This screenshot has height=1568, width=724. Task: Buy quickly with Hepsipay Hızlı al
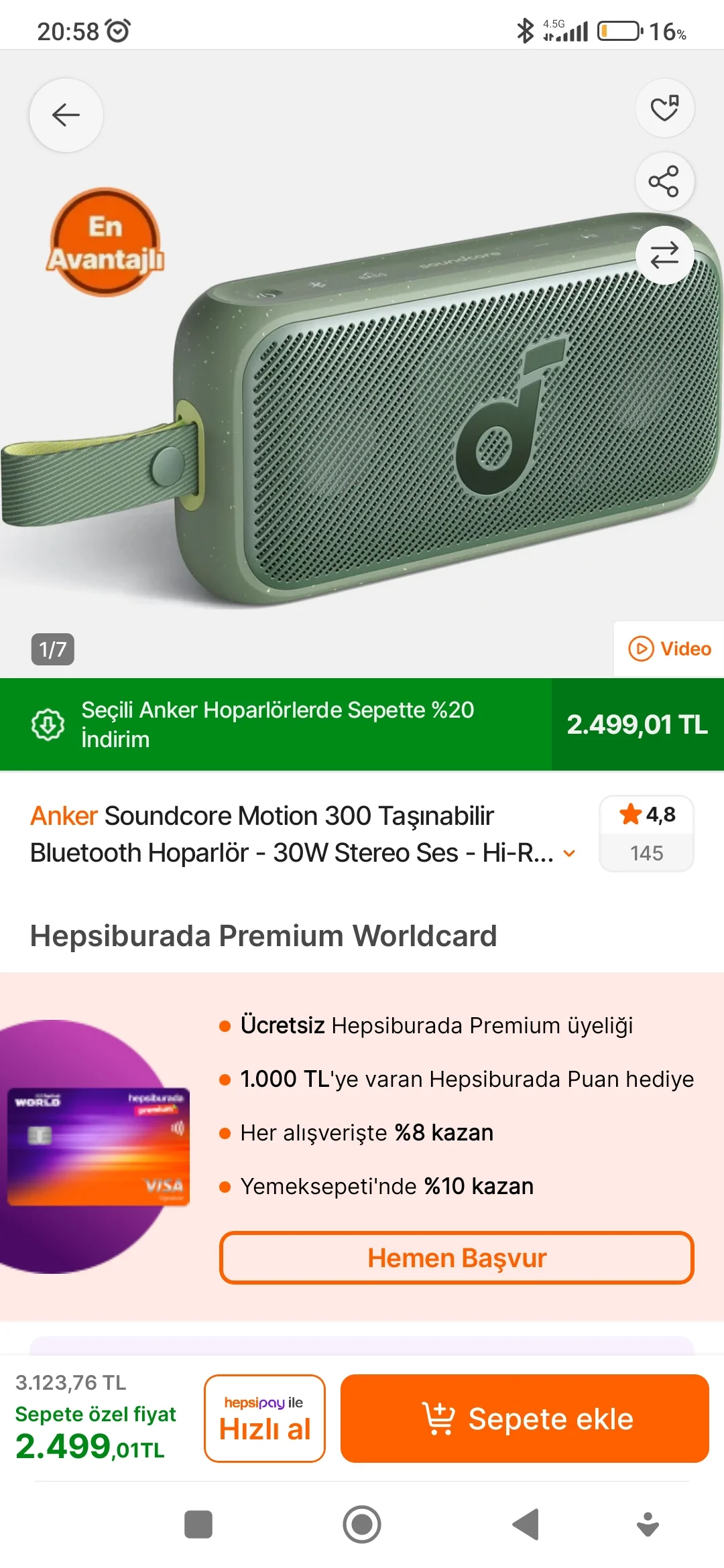coord(264,1419)
